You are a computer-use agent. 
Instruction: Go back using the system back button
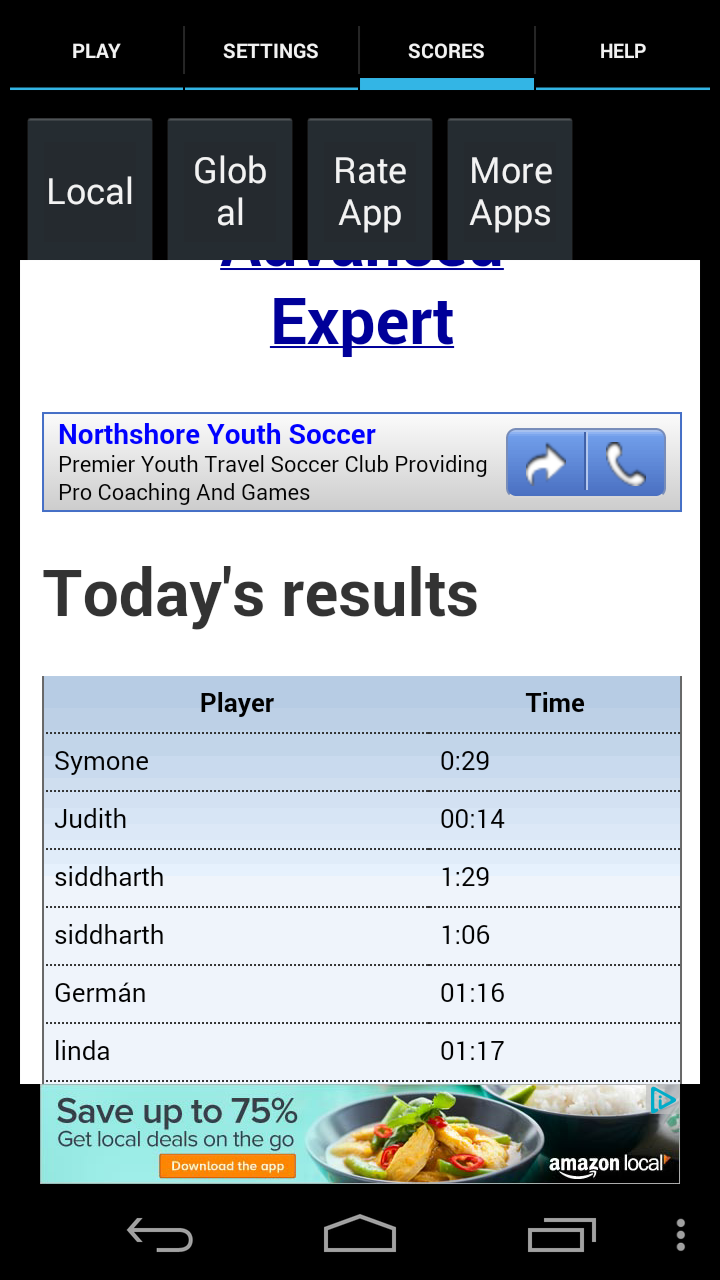click(x=159, y=1235)
